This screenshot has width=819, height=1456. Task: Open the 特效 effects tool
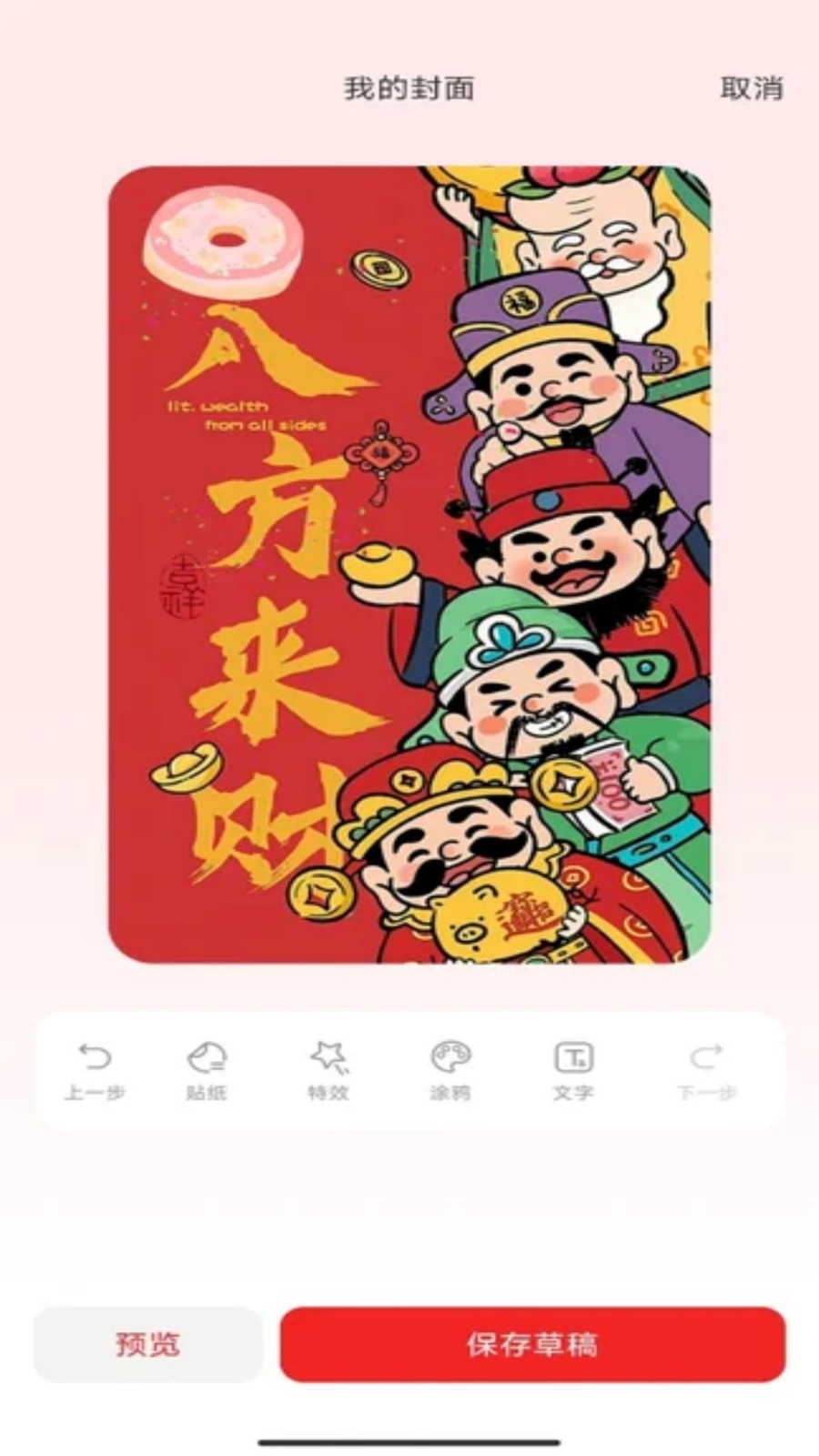point(328,1070)
